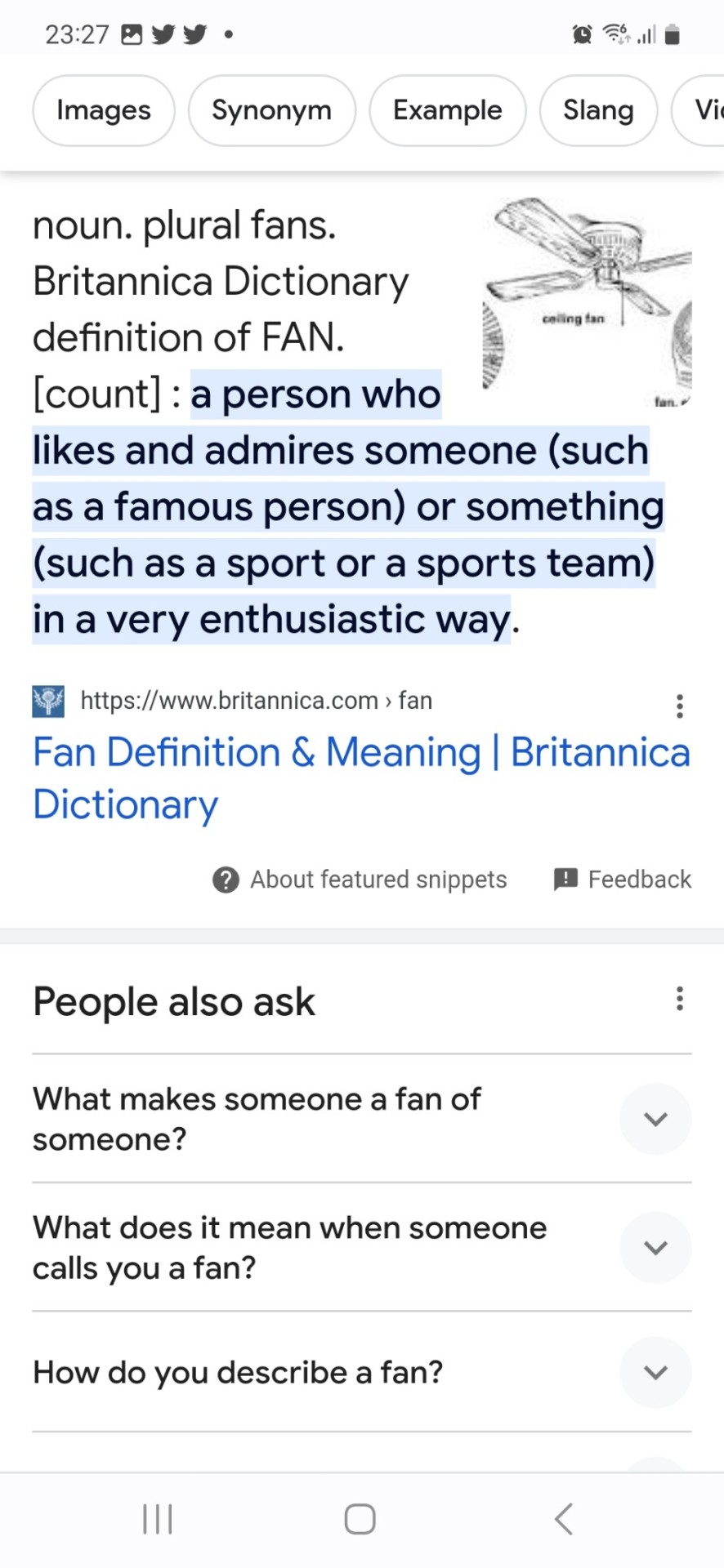
Task: Select the Images filter chip
Action: pyautogui.click(x=104, y=110)
